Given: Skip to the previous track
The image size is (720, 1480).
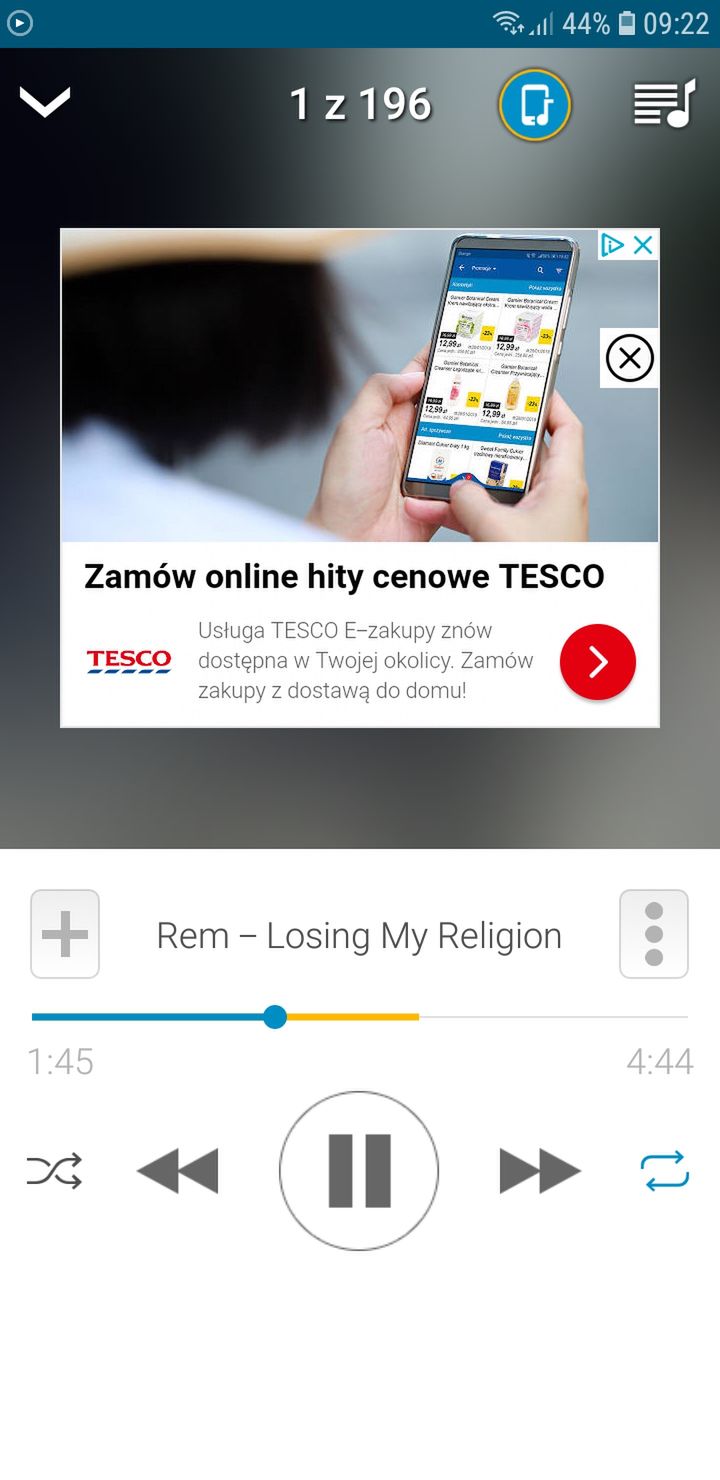Looking at the screenshot, I should 177,1171.
